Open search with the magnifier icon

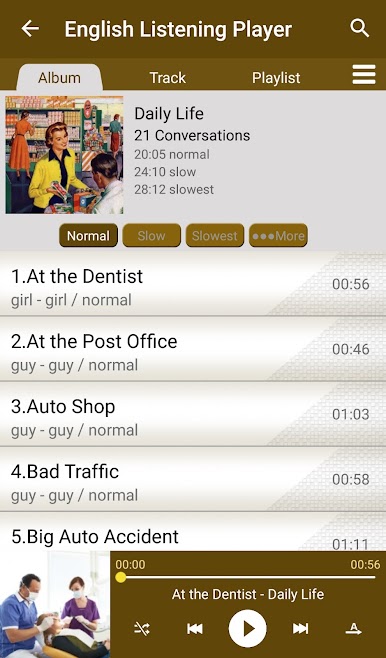click(x=360, y=28)
